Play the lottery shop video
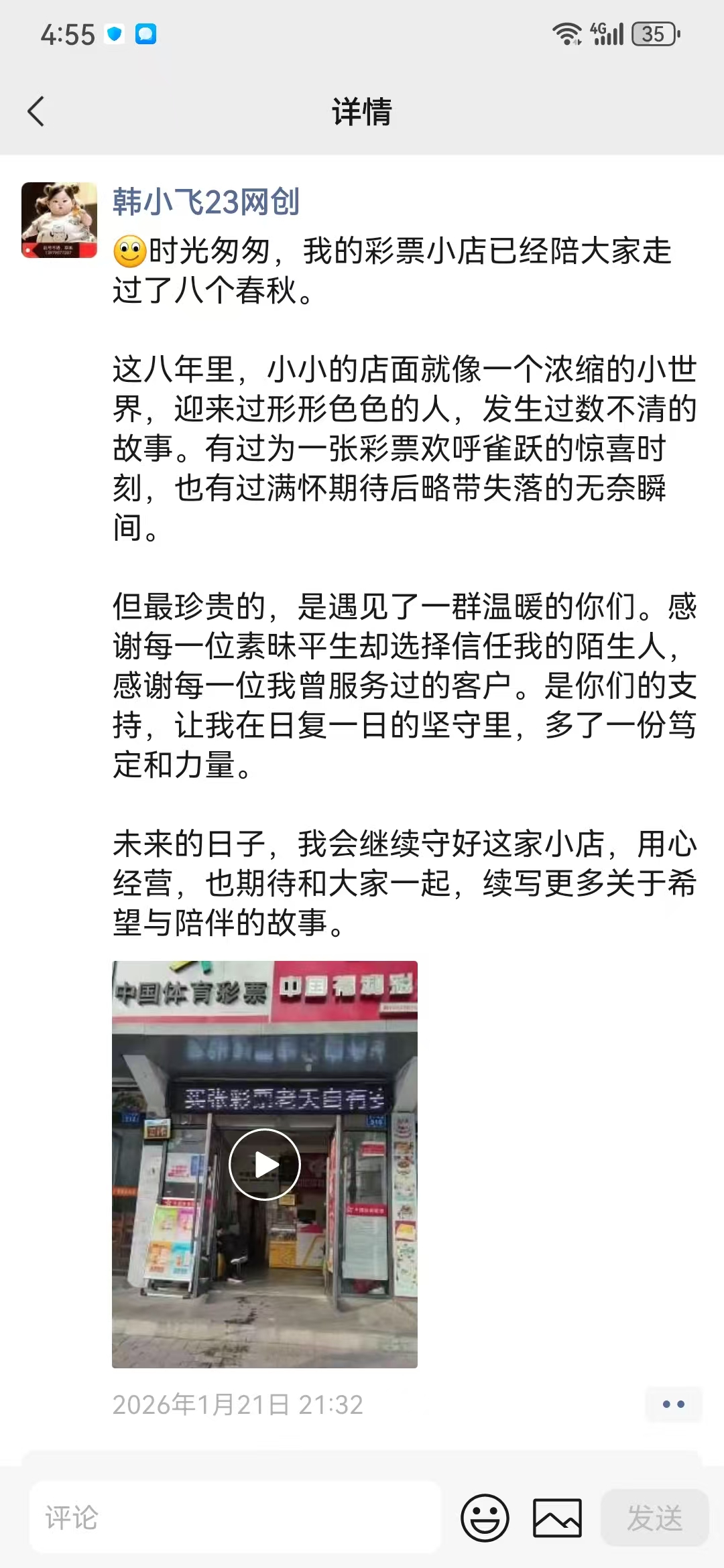 click(265, 1165)
